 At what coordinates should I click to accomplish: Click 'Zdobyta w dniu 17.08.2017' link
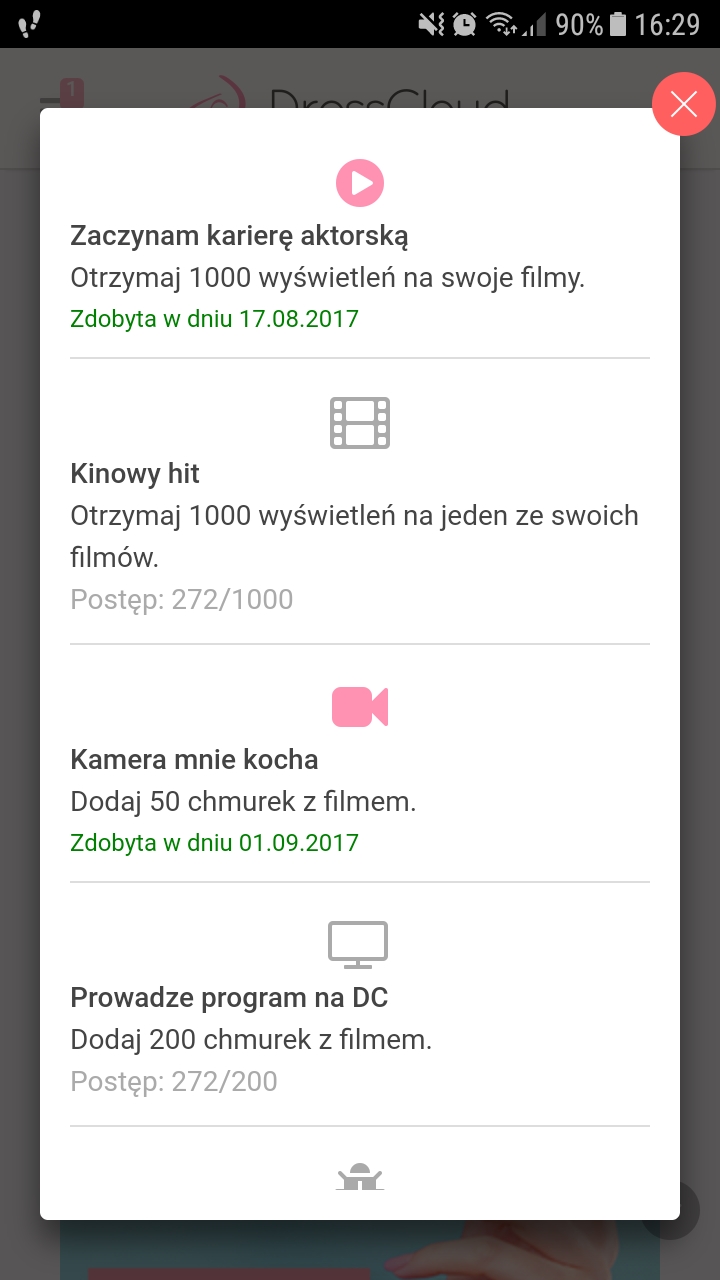[214, 318]
